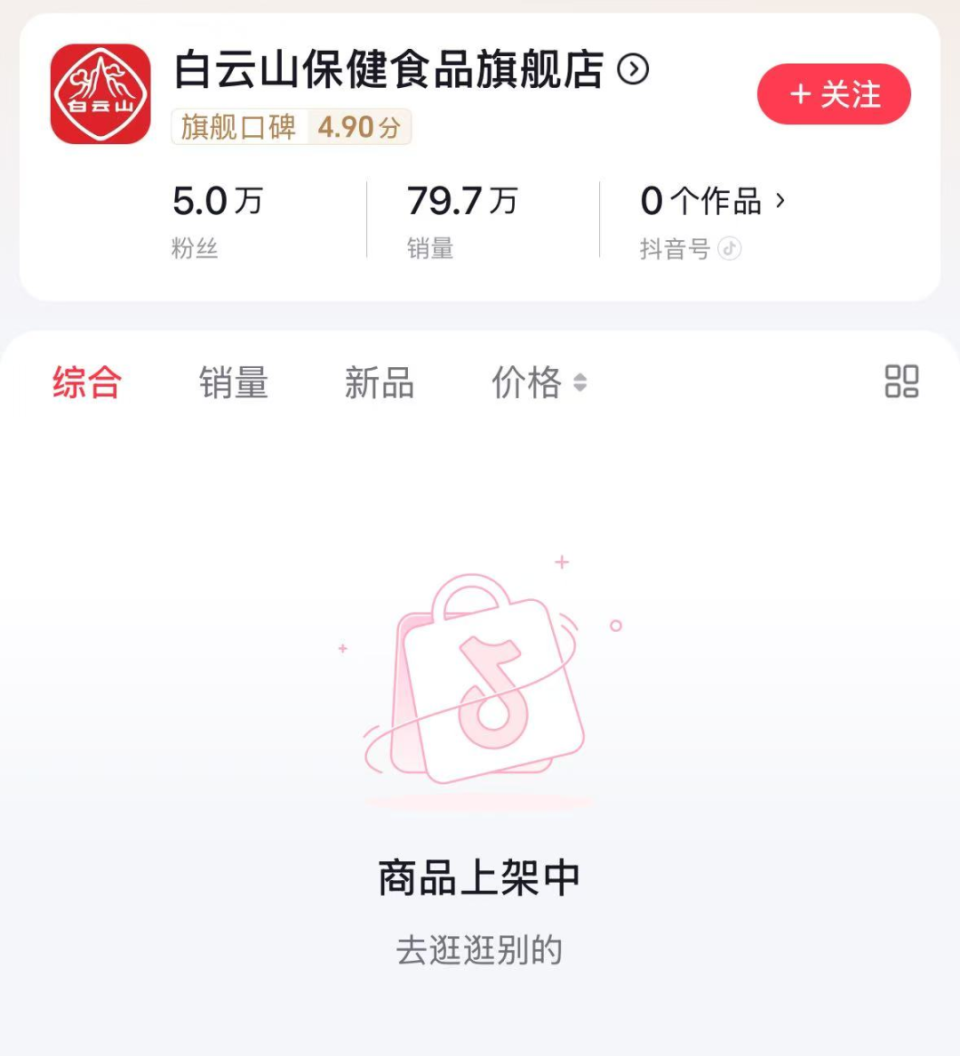Open the grid layout view icon
Viewport: 960px width, 1056px height.
click(899, 382)
